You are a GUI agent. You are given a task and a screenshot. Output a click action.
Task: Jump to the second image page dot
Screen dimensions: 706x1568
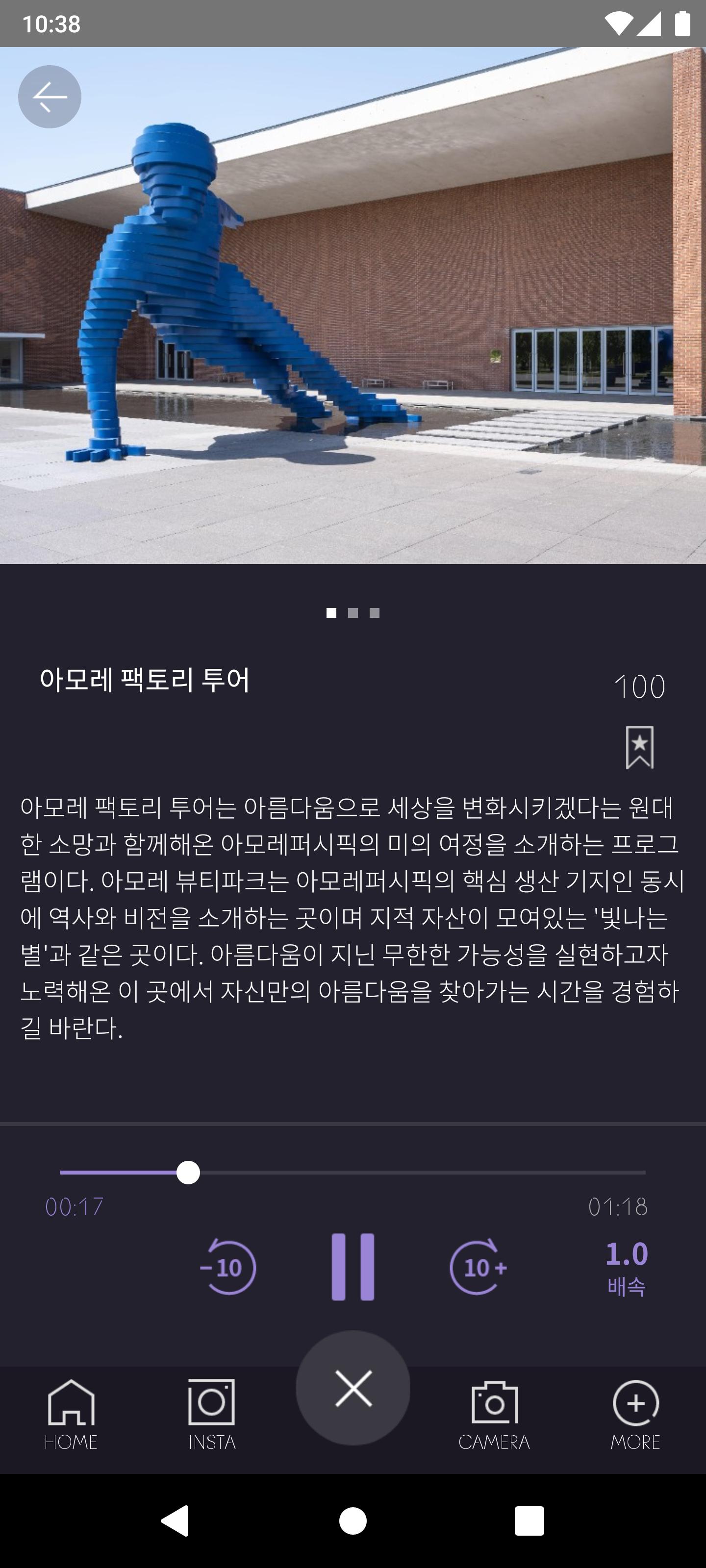pyautogui.click(x=353, y=613)
